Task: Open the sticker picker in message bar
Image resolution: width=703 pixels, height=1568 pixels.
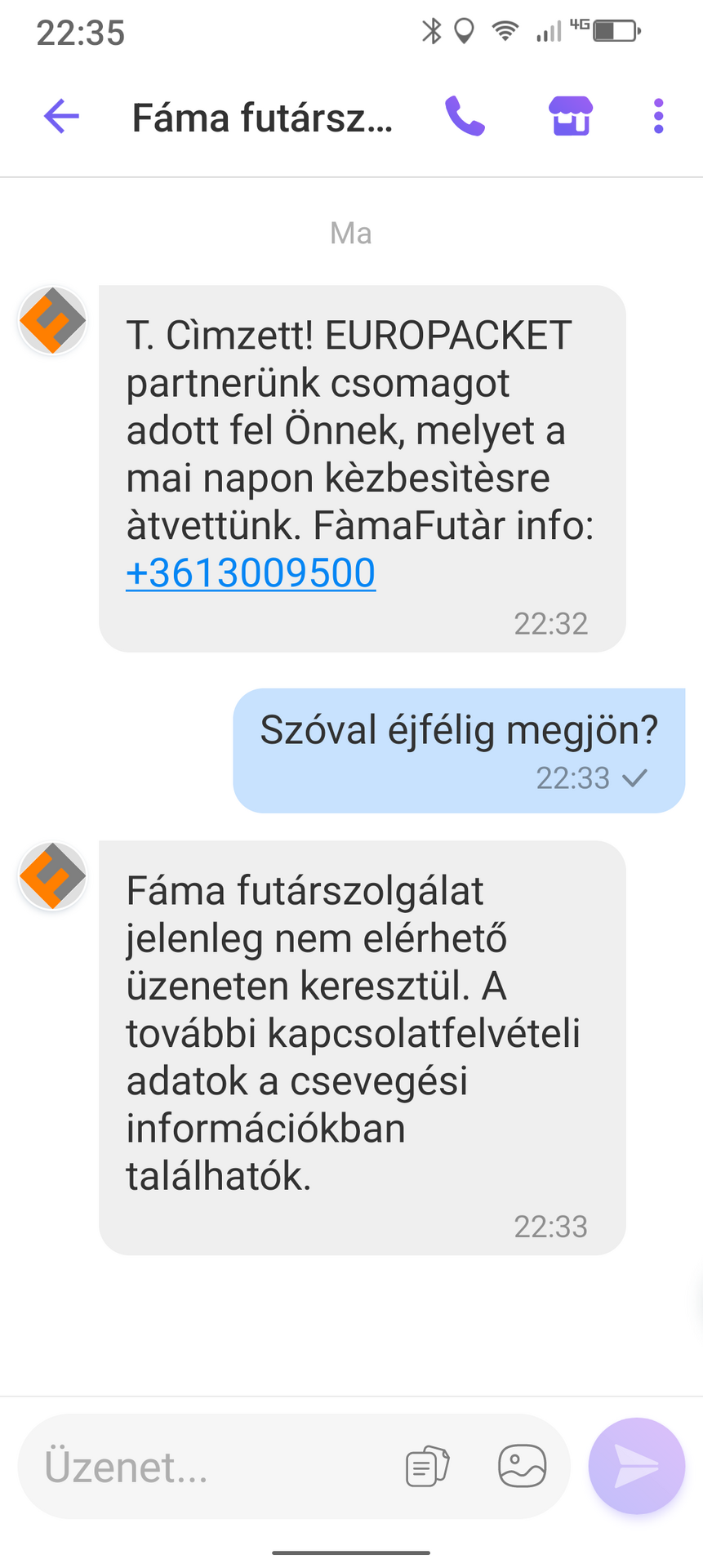Action: (428, 1467)
